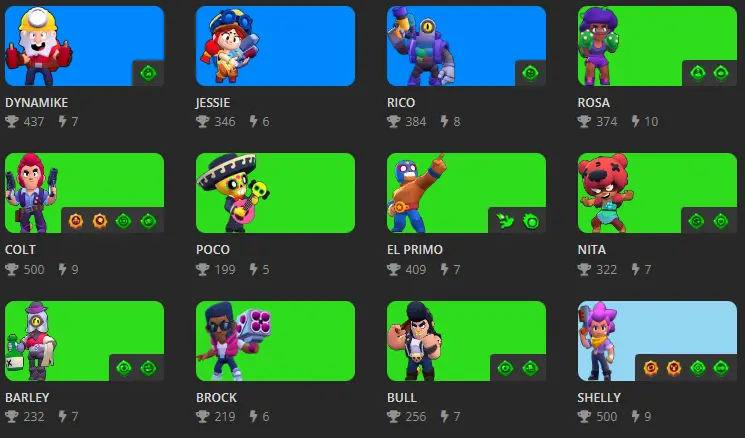View the Rosa brawler card

tap(658, 47)
